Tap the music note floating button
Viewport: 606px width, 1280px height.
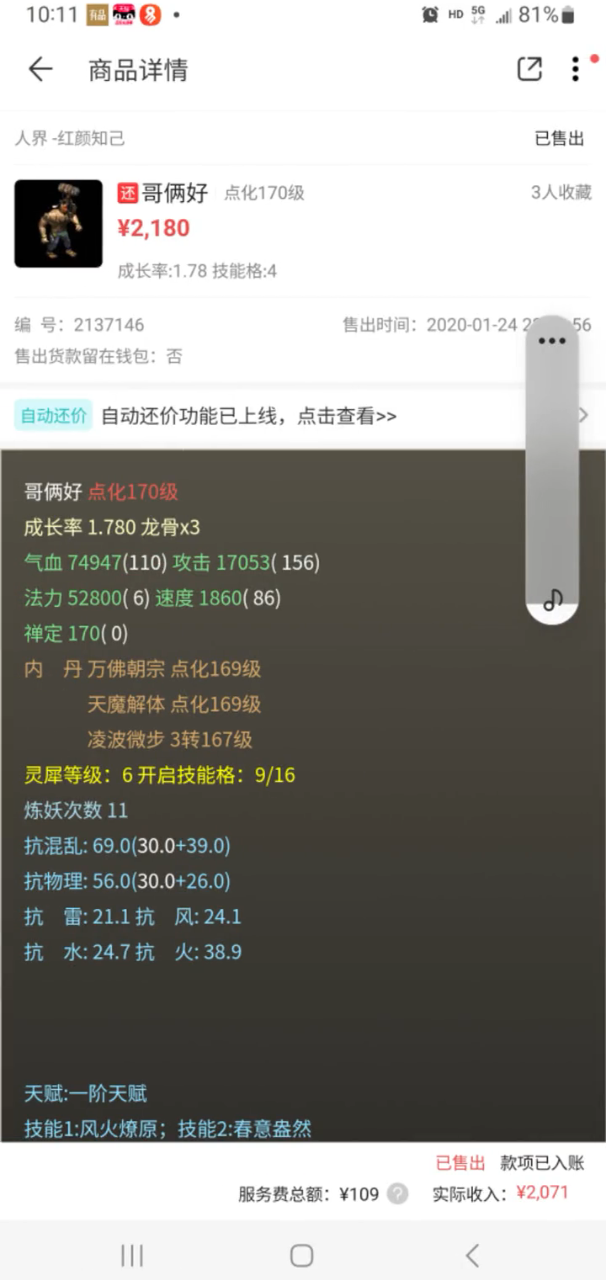(553, 599)
